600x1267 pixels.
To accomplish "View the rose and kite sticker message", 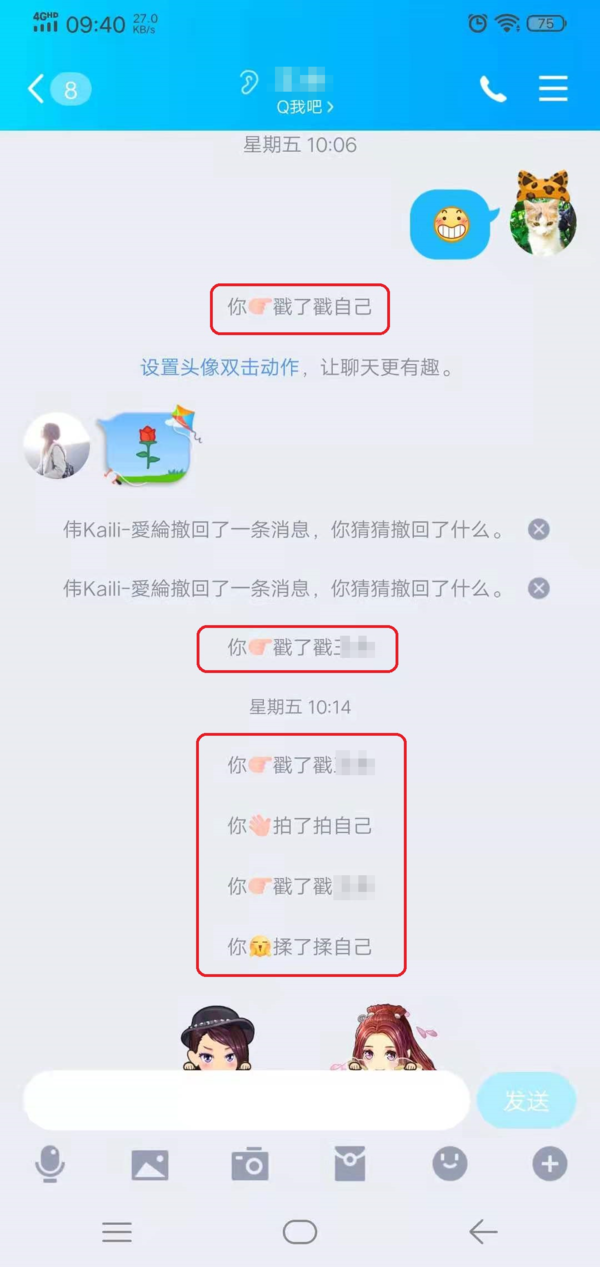I will click(x=150, y=446).
